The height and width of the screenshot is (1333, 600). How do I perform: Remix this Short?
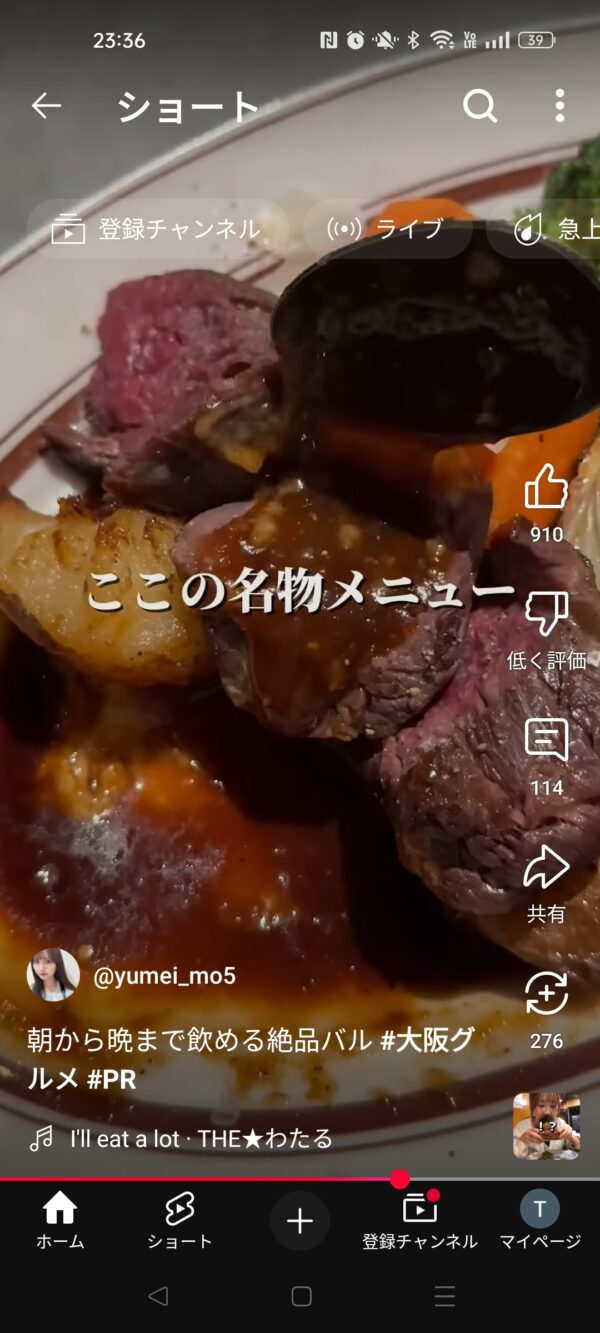coord(546,995)
